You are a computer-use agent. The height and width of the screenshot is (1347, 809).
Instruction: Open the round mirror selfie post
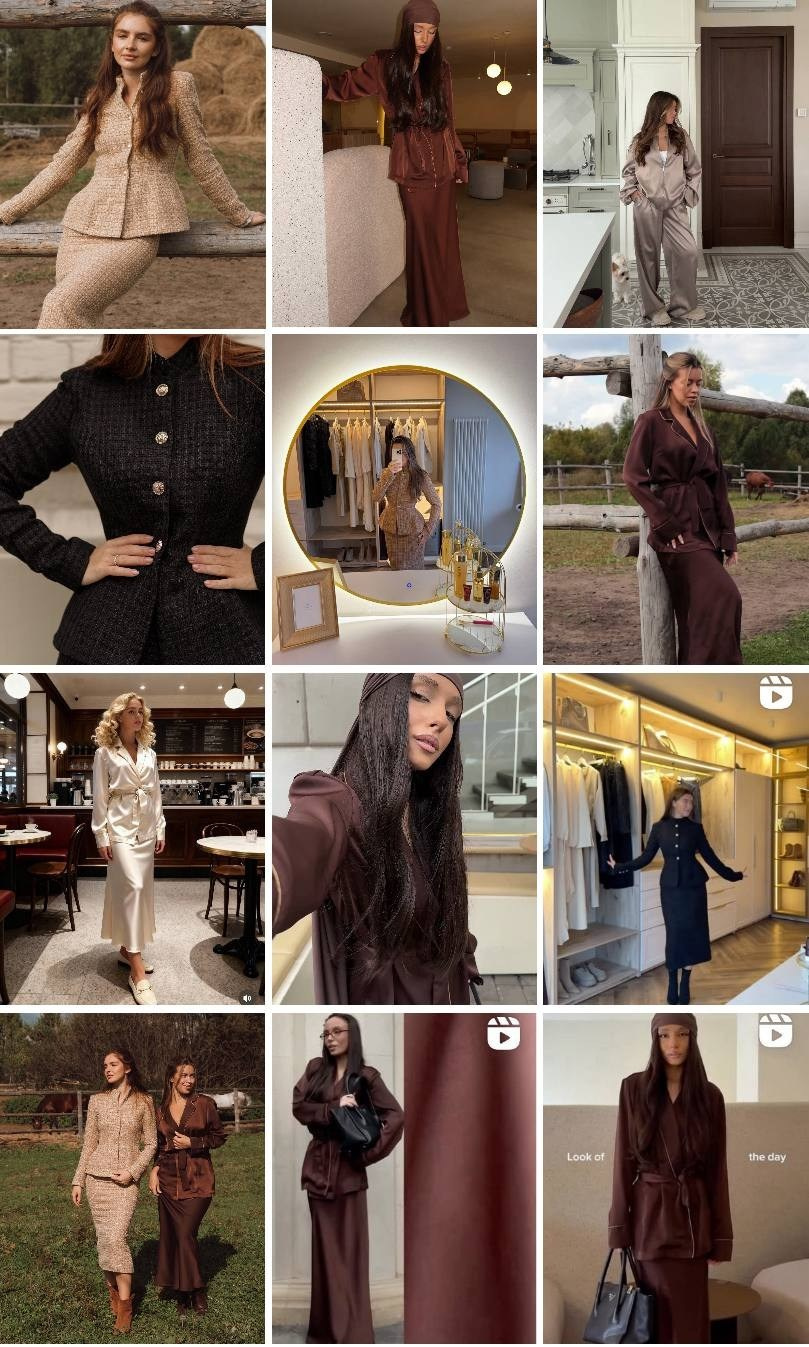[x=404, y=498]
